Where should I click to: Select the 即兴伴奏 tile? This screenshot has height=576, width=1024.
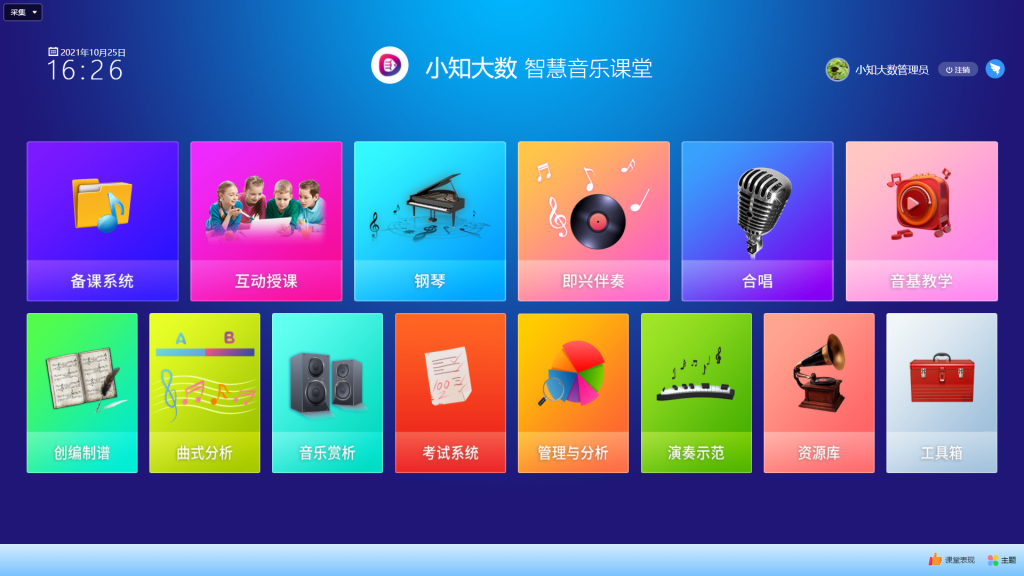click(x=593, y=221)
